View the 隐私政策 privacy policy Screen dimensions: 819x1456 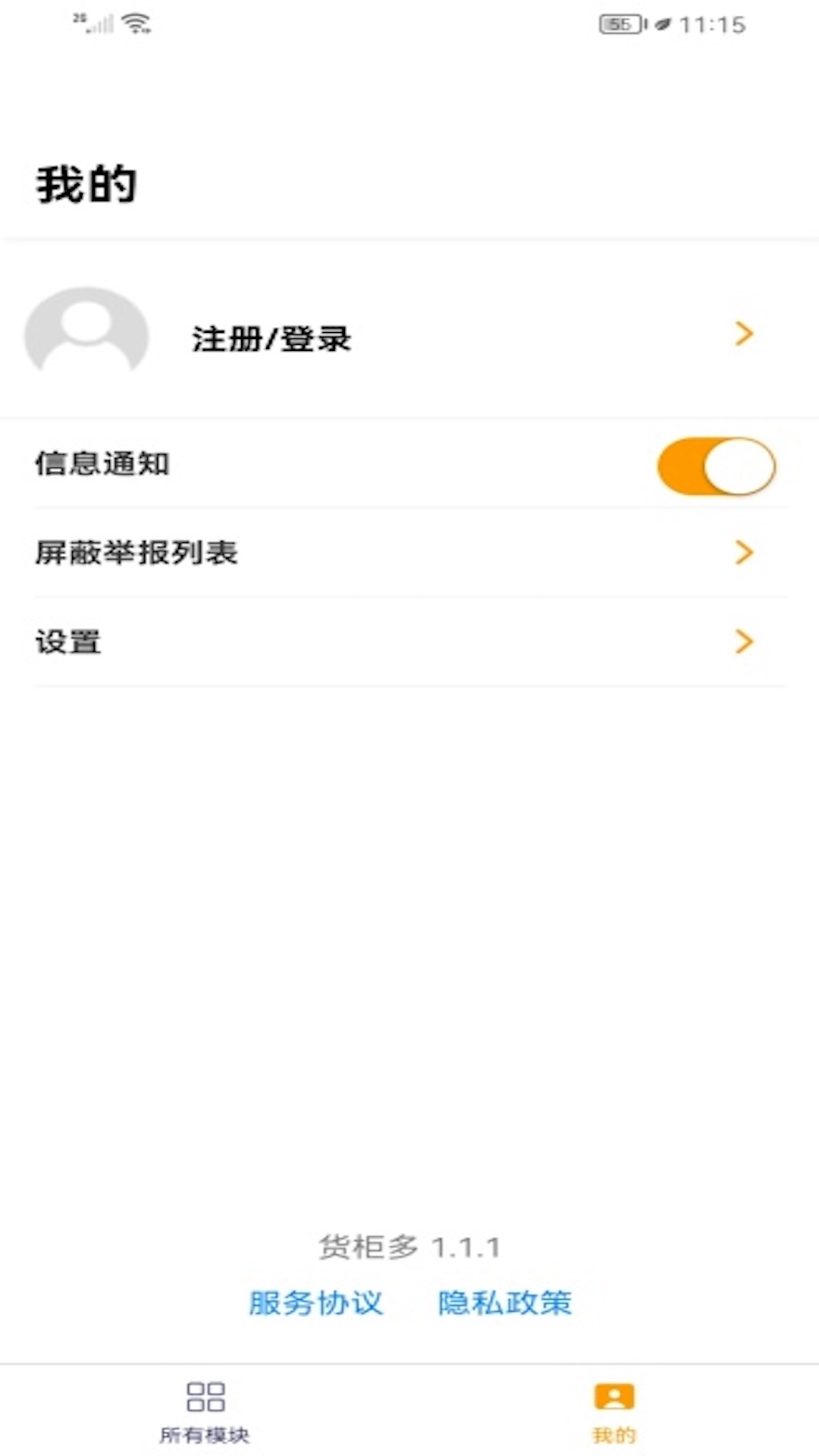click(504, 1302)
